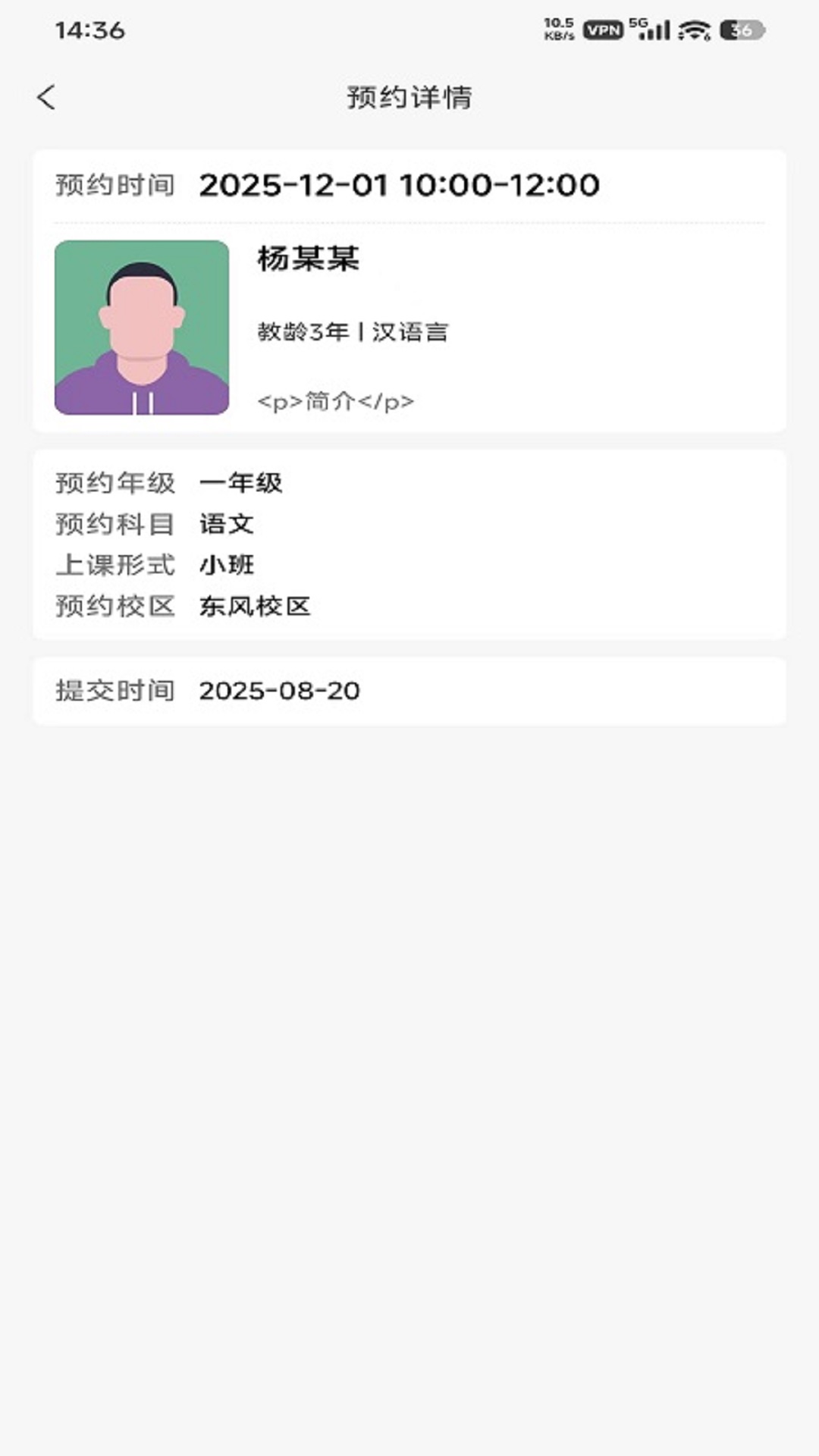Tap the 教龄3年｜汉语言 subtitle text

click(x=353, y=332)
